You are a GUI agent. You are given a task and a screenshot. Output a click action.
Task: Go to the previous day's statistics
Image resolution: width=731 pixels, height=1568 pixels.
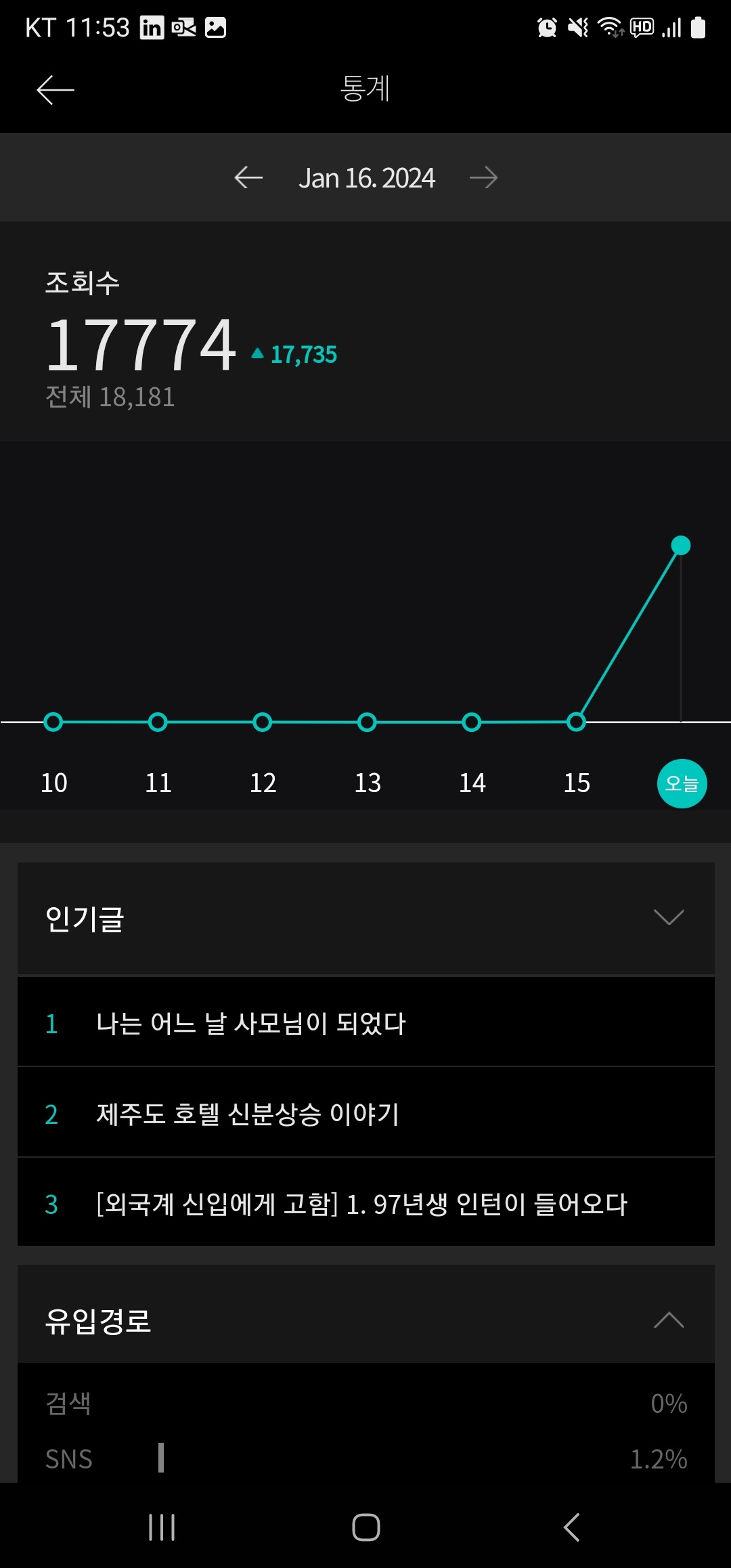pyautogui.click(x=248, y=177)
